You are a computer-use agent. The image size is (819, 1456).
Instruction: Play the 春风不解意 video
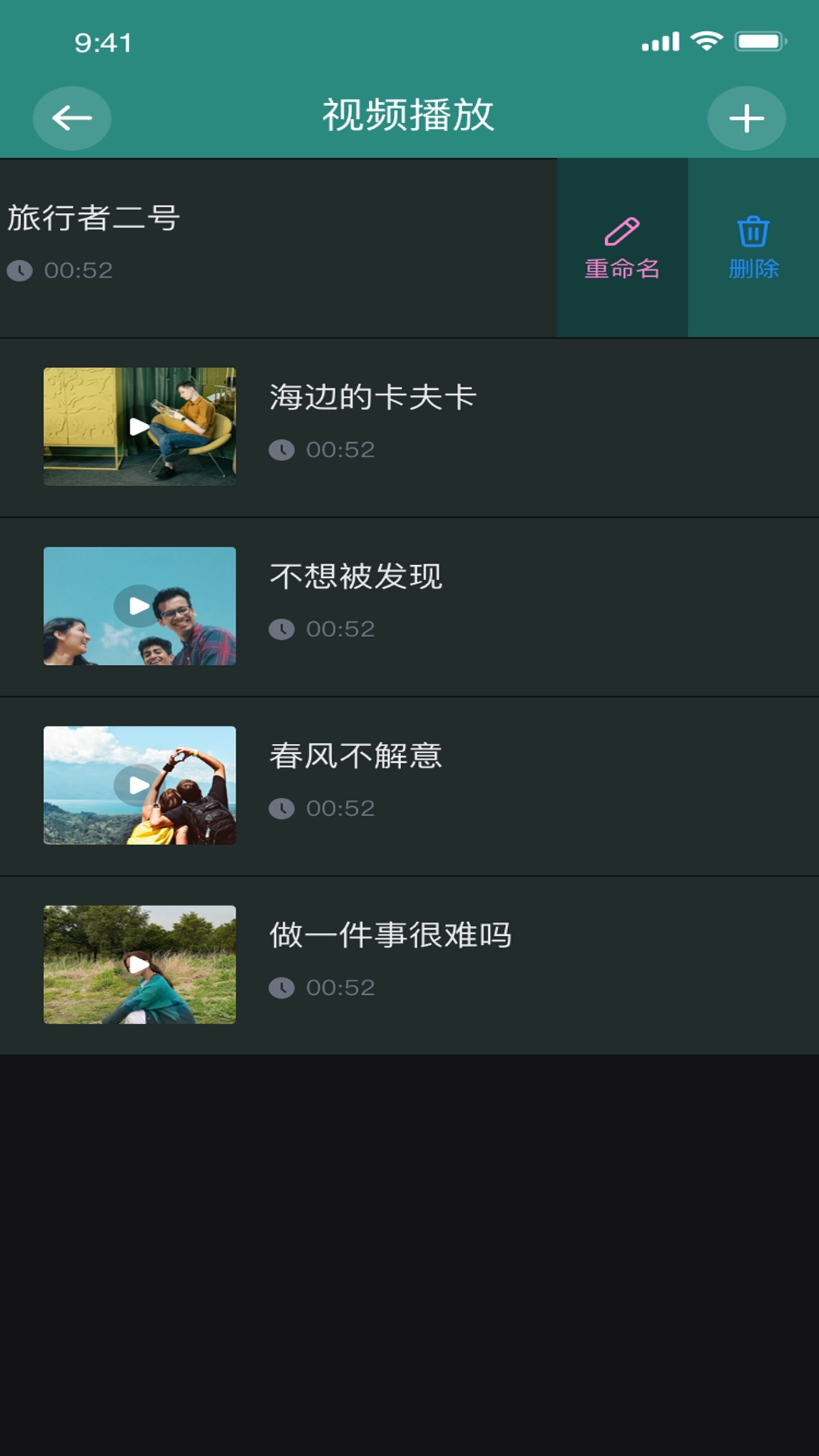pyautogui.click(x=140, y=785)
